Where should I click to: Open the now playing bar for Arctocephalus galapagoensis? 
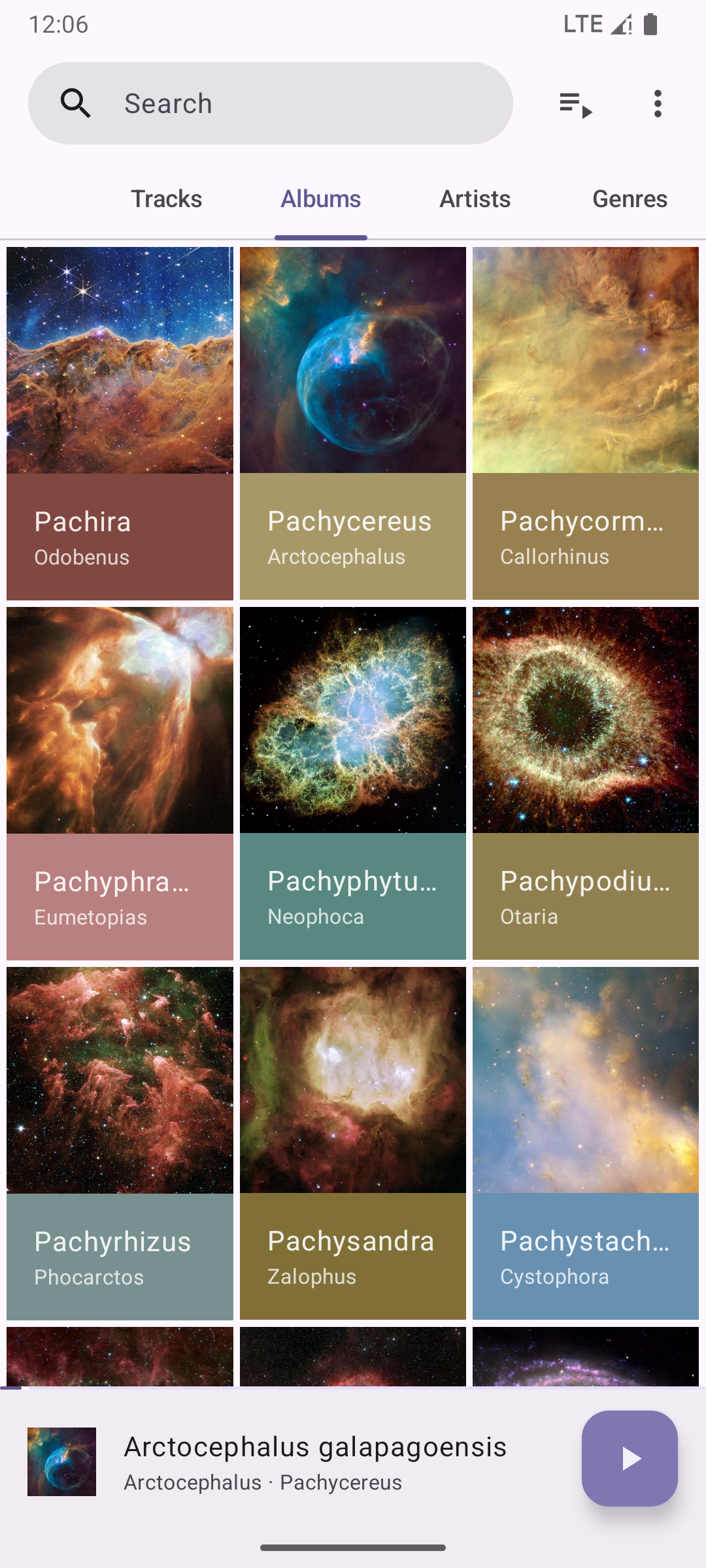pyautogui.click(x=314, y=1462)
